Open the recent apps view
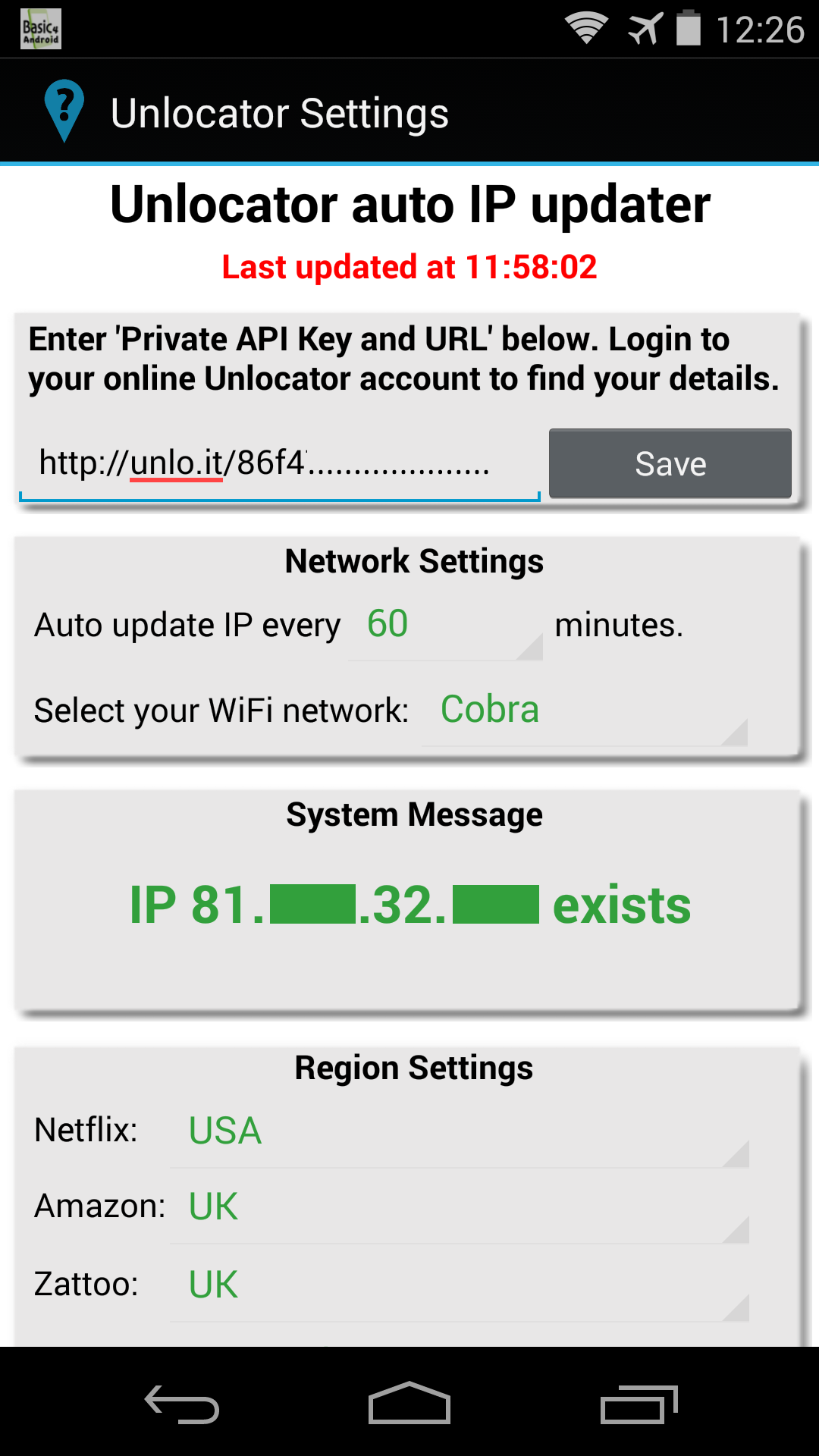 [x=639, y=1404]
